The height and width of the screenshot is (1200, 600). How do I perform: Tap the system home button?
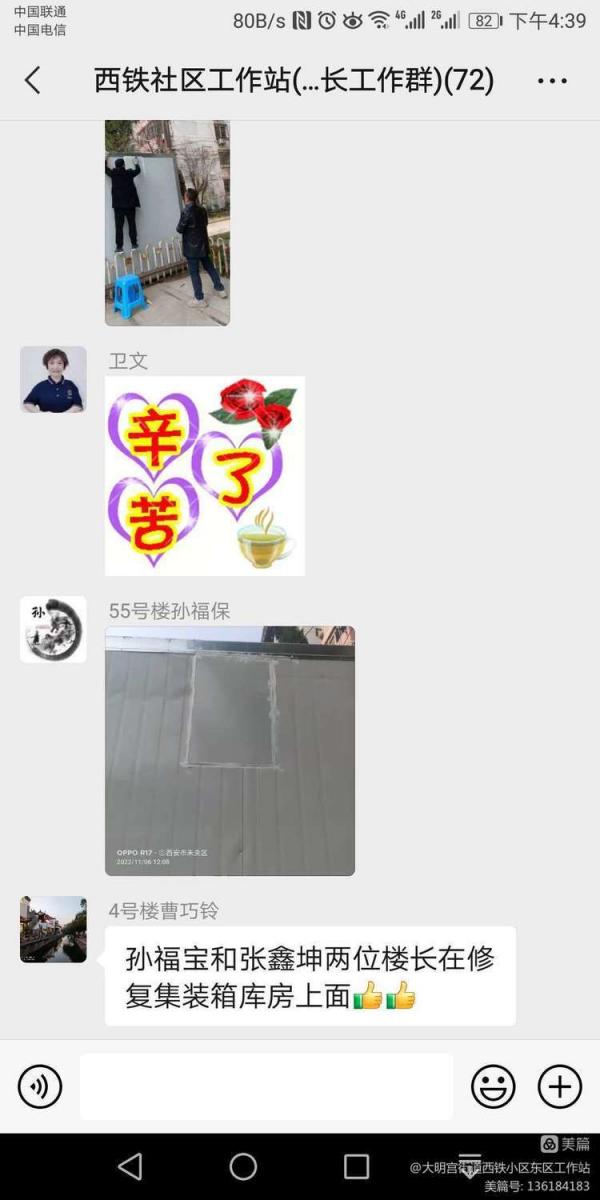click(x=243, y=1166)
